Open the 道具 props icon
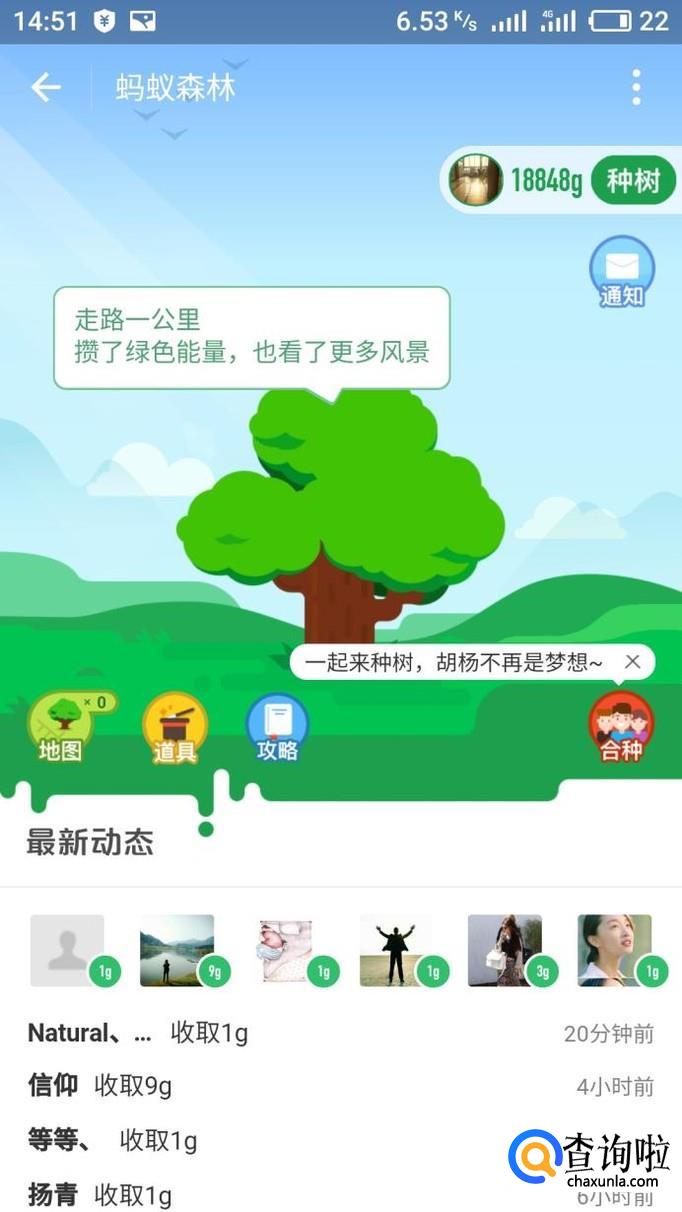Image resolution: width=682 pixels, height=1212 pixels. click(x=175, y=728)
